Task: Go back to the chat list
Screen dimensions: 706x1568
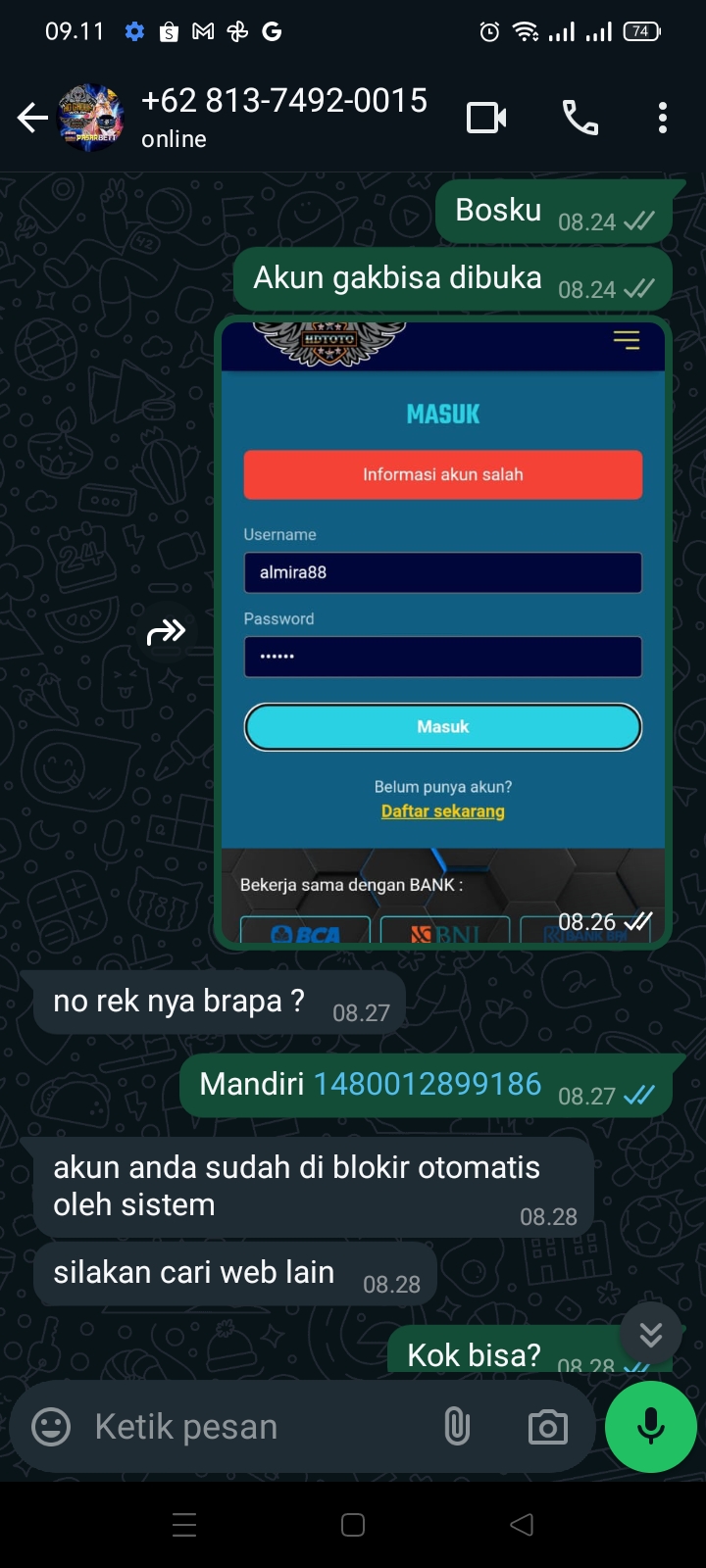Action: 31,119
